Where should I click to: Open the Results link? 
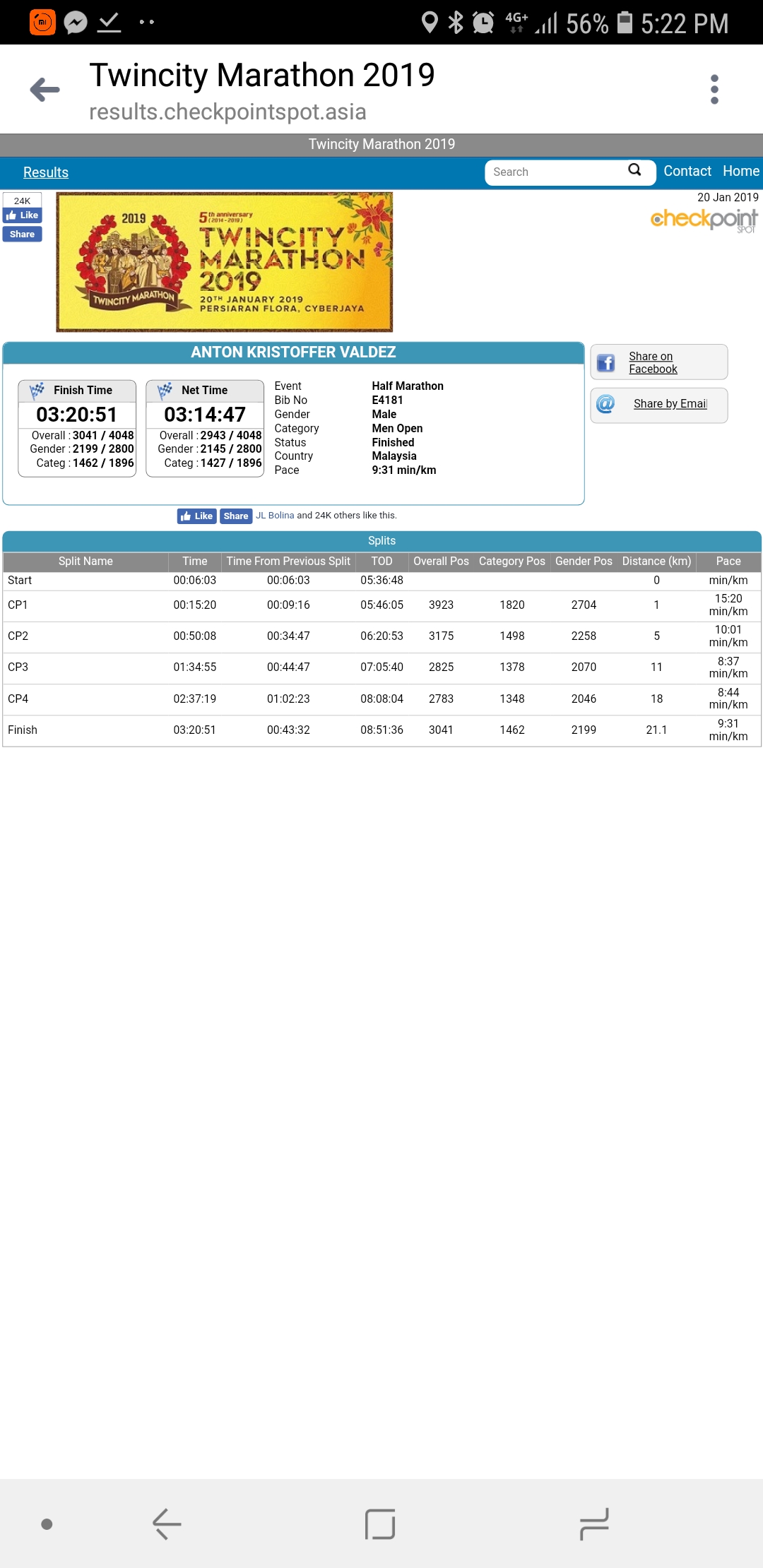tap(46, 172)
